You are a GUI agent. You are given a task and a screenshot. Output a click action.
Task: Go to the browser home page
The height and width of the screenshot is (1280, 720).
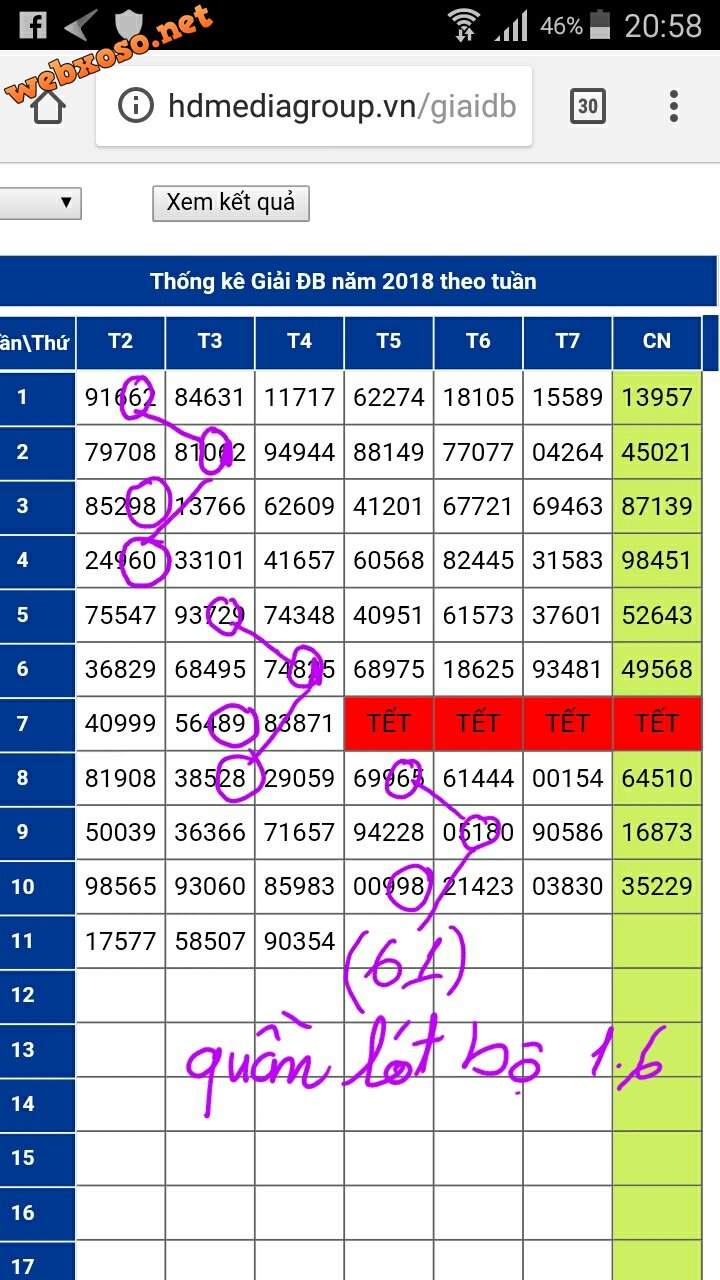click(x=47, y=106)
